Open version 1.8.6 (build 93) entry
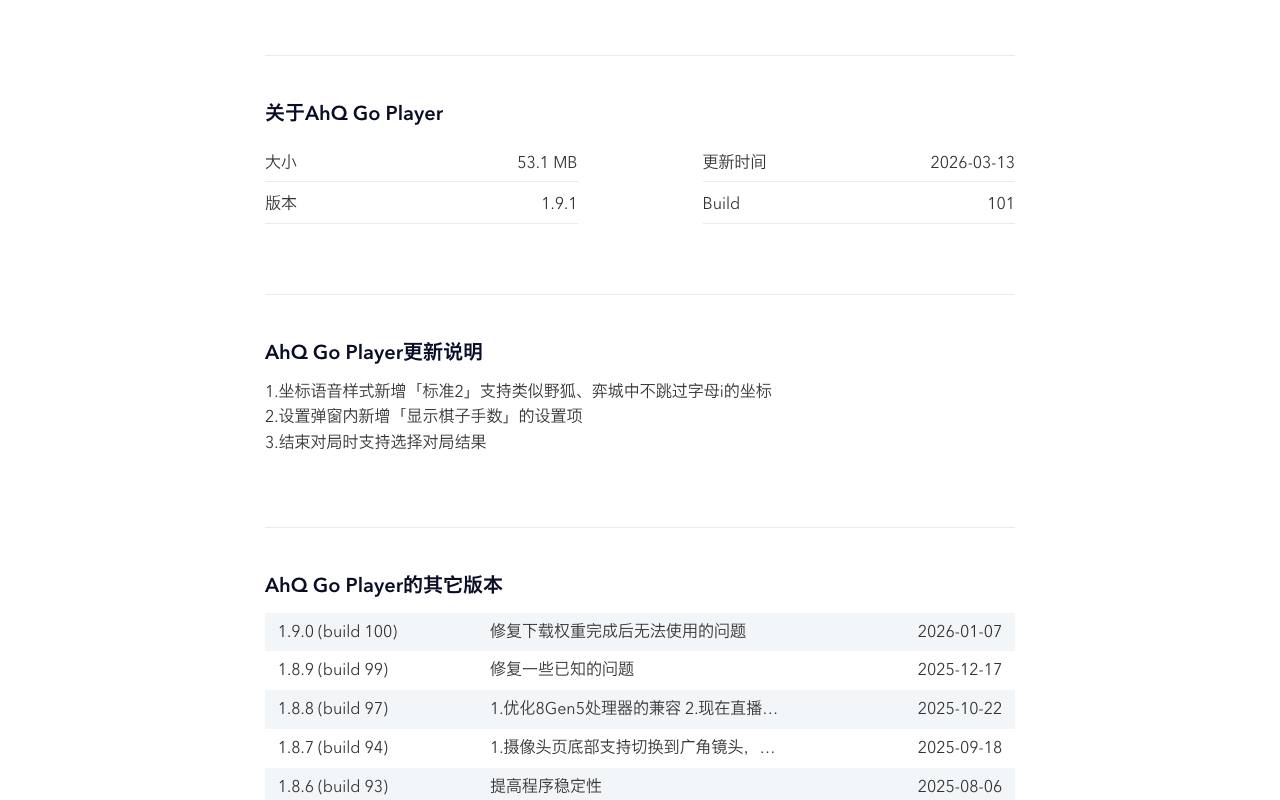Screen dimensions: 1280x800 click(640, 785)
